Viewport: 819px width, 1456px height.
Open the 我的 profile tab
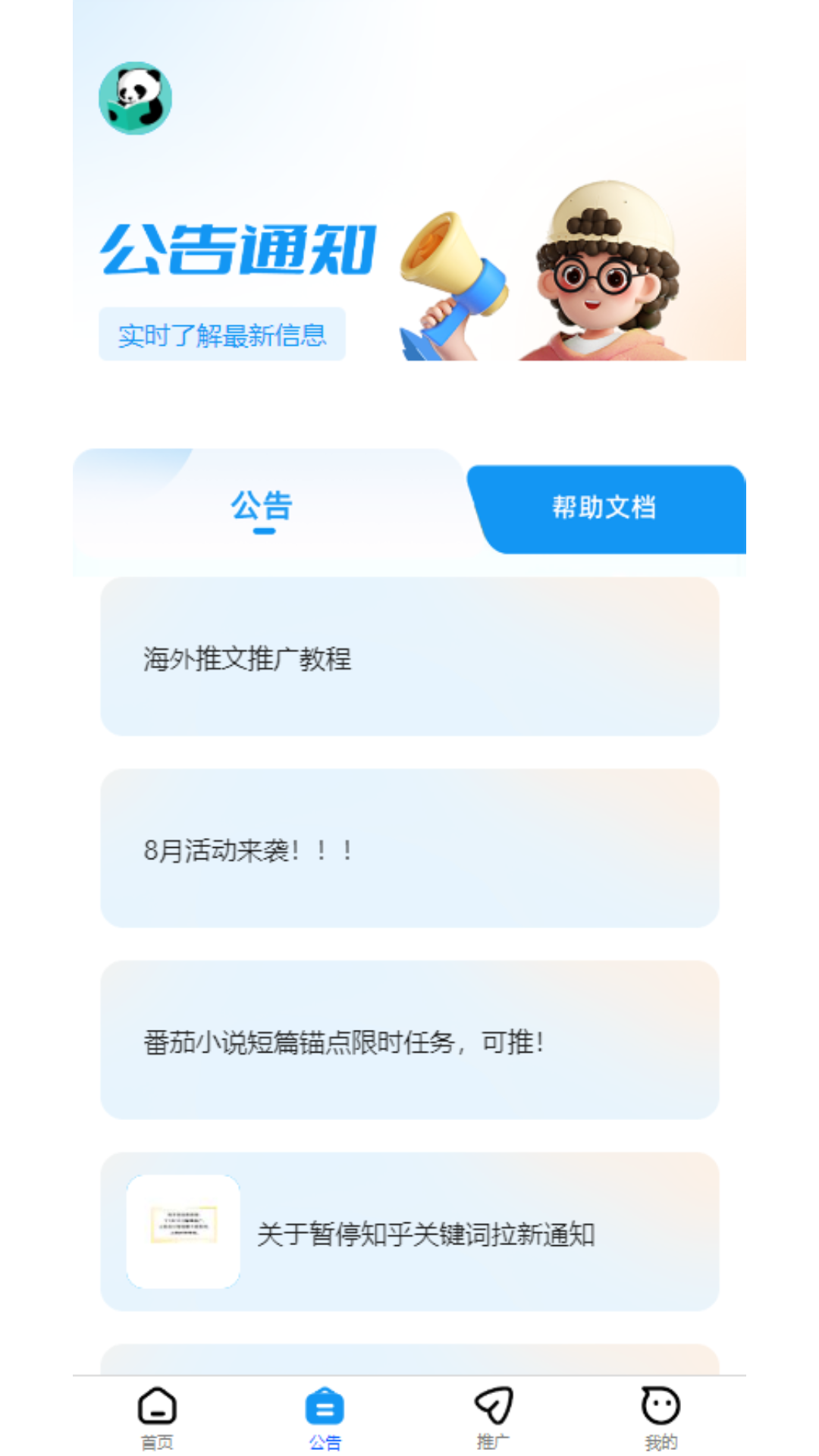click(661, 1417)
